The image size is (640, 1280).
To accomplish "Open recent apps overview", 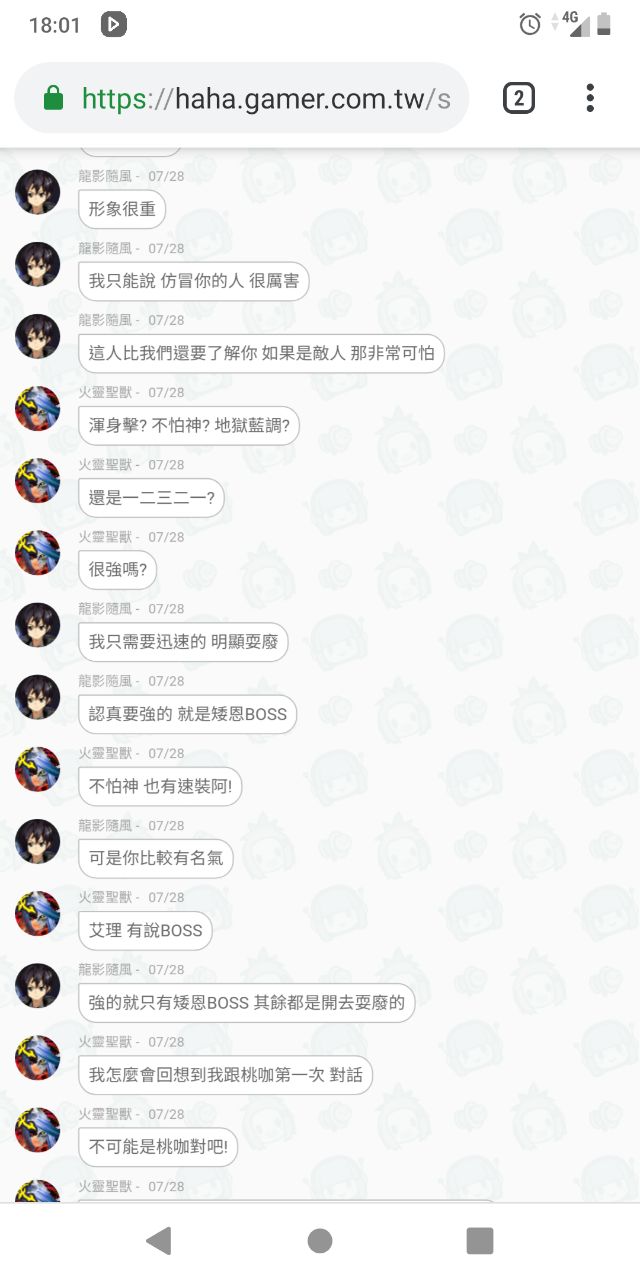I will 480,1241.
